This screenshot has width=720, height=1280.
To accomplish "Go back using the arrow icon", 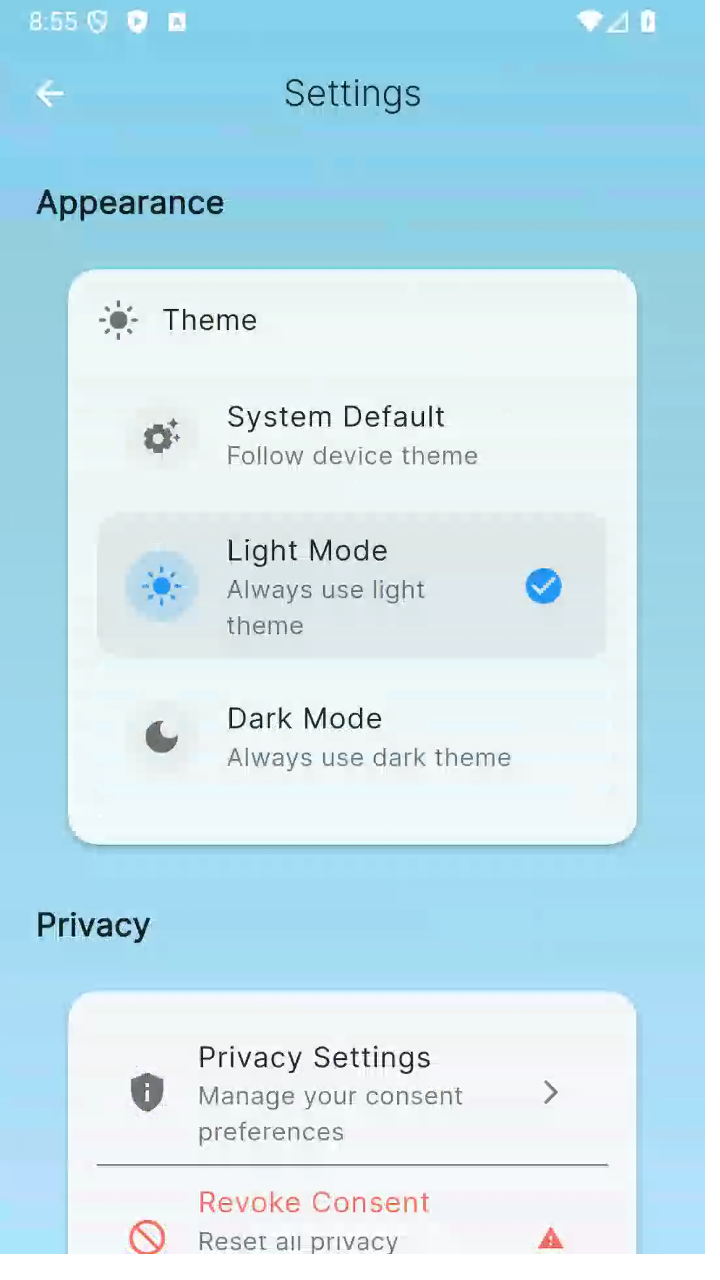I will click(x=49, y=94).
